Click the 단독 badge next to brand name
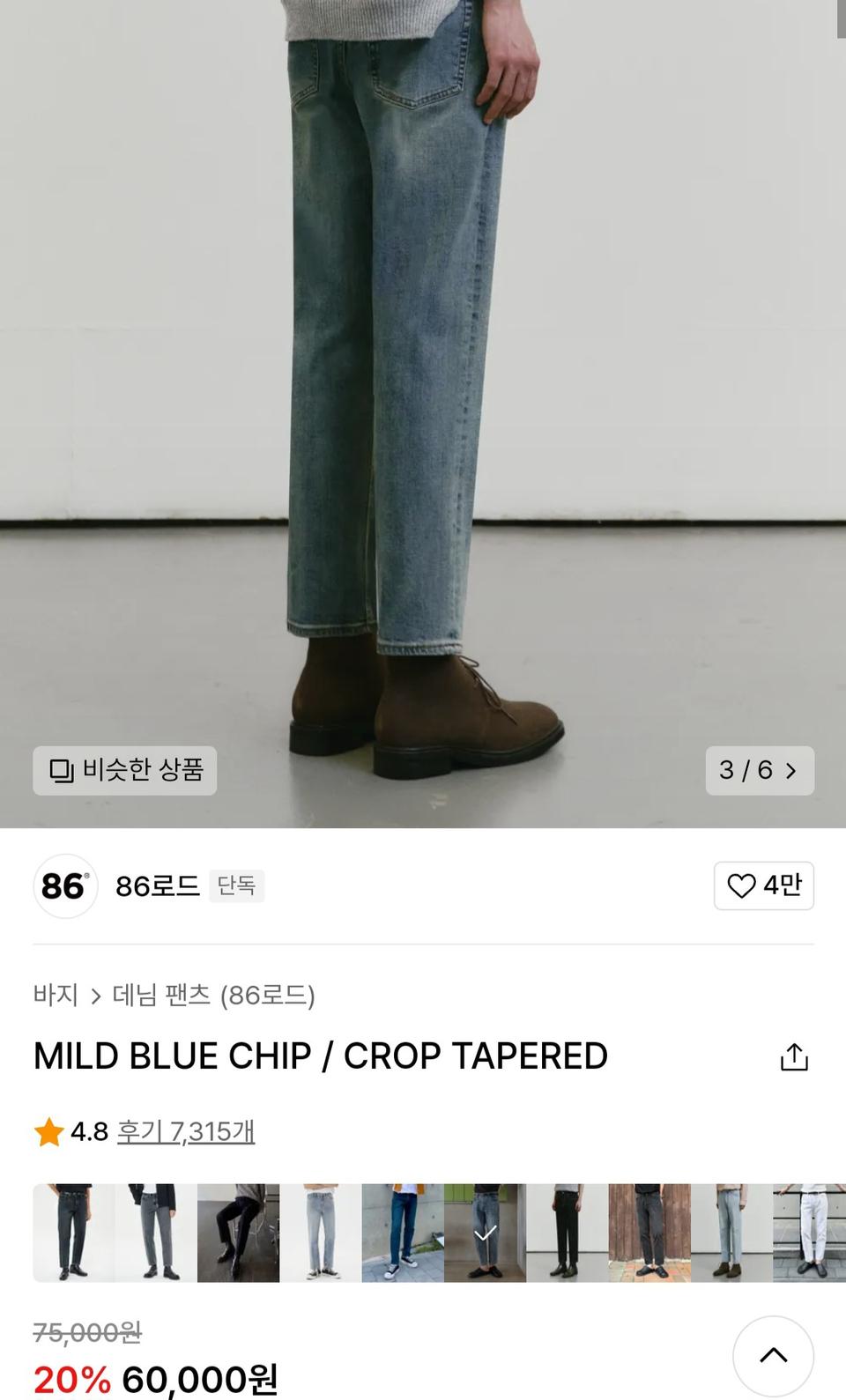The height and width of the screenshot is (1400, 846). click(236, 887)
